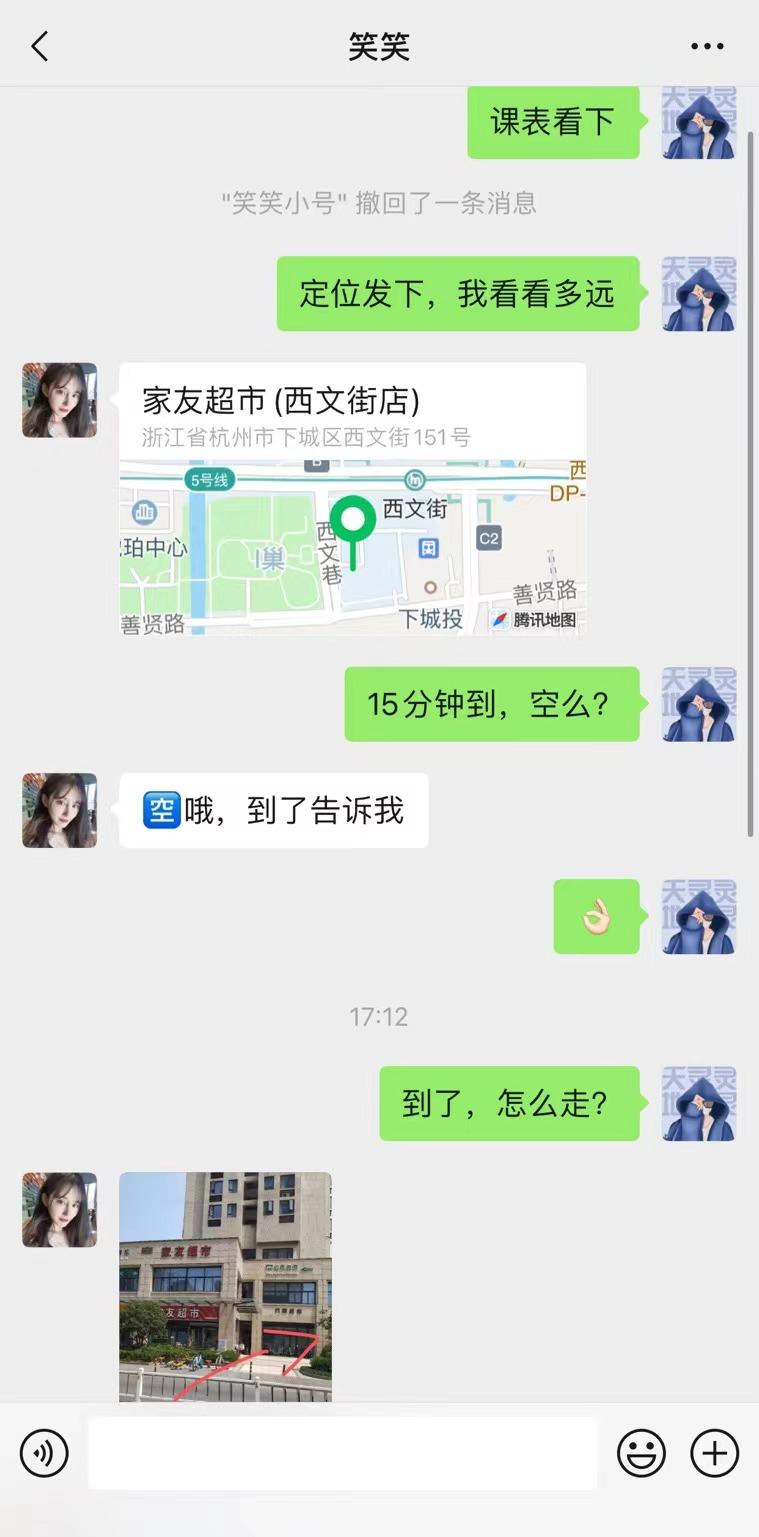Focus the message text field
This screenshot has width=759, height=1537.
pos(342,1453)
